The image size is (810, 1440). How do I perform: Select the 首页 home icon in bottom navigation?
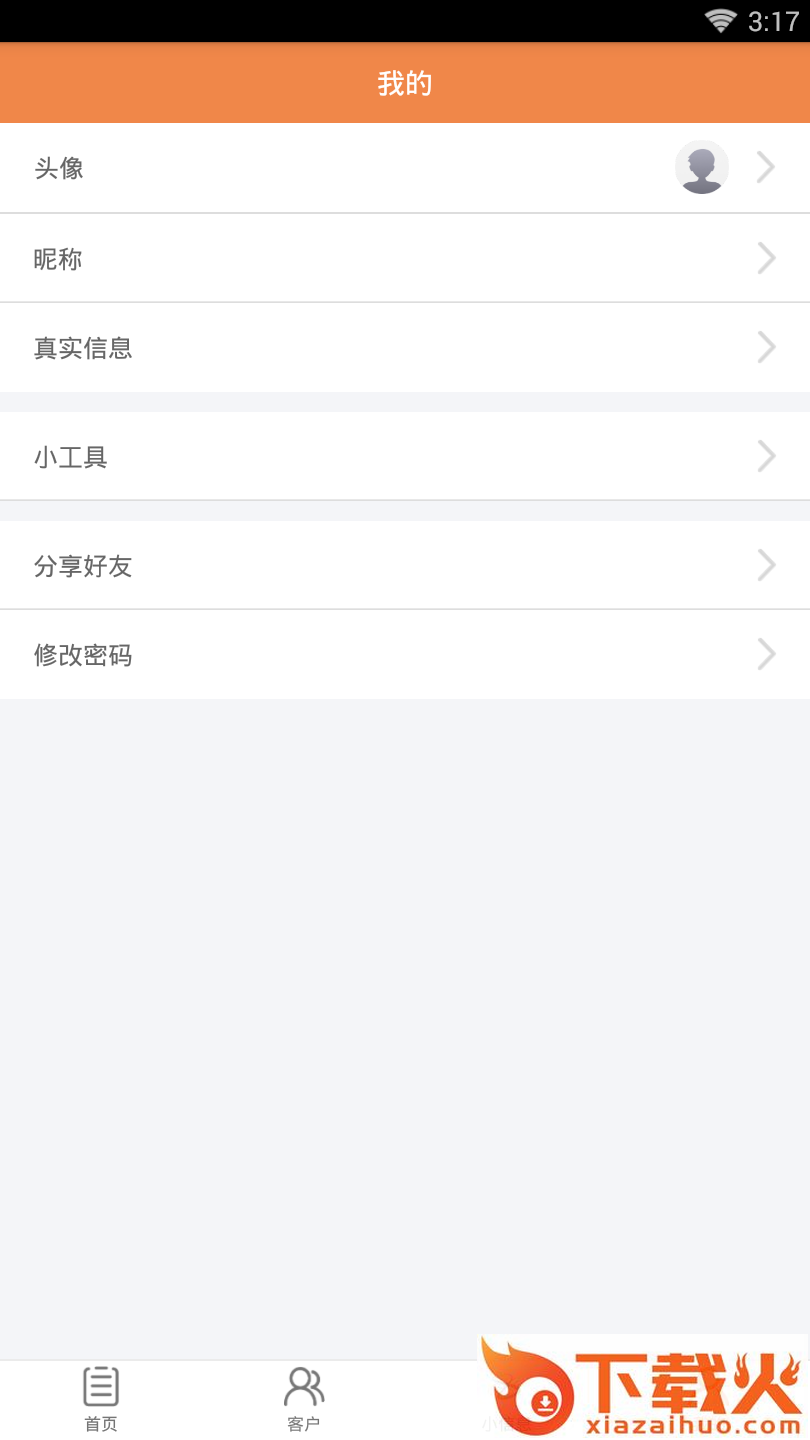point(99,1387)
